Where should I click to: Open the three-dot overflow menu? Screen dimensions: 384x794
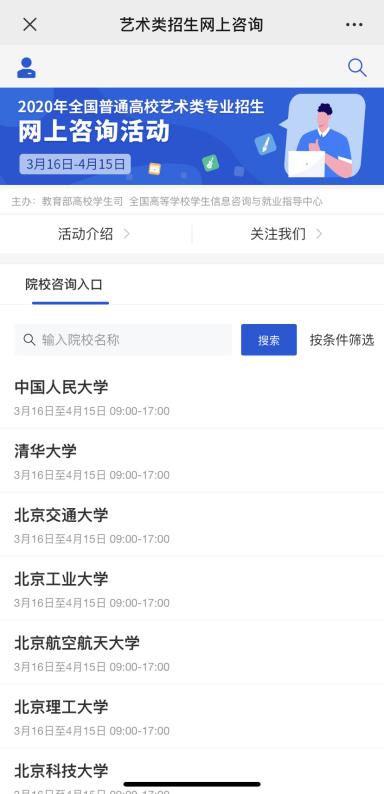pos(354,24)
